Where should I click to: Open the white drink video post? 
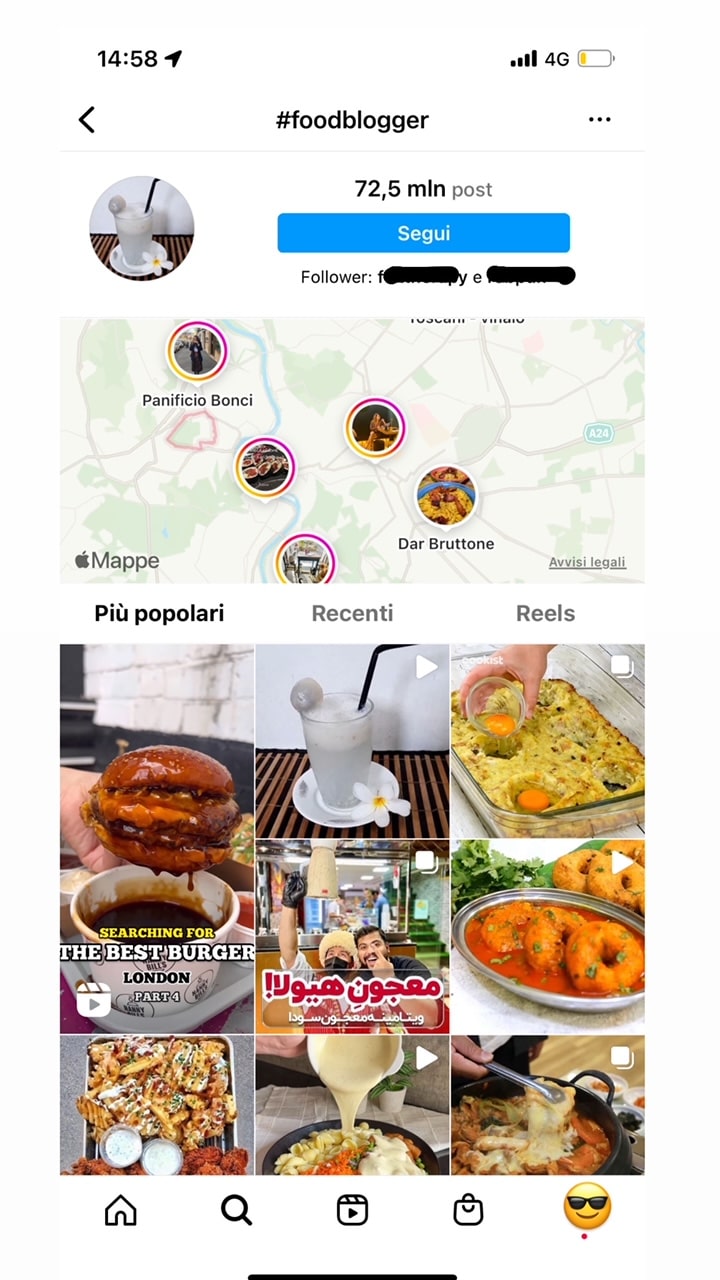(352, 740)
